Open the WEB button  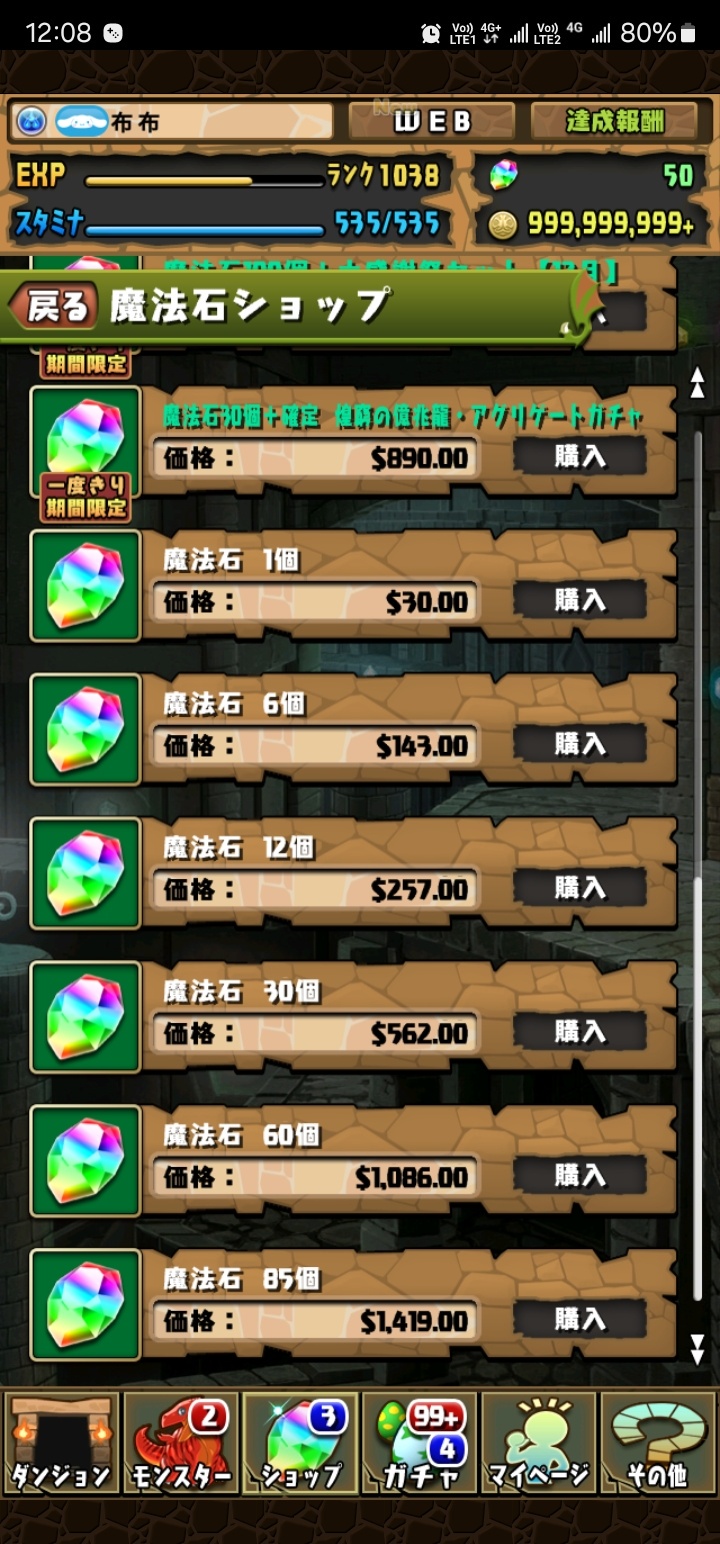[432, 122]
